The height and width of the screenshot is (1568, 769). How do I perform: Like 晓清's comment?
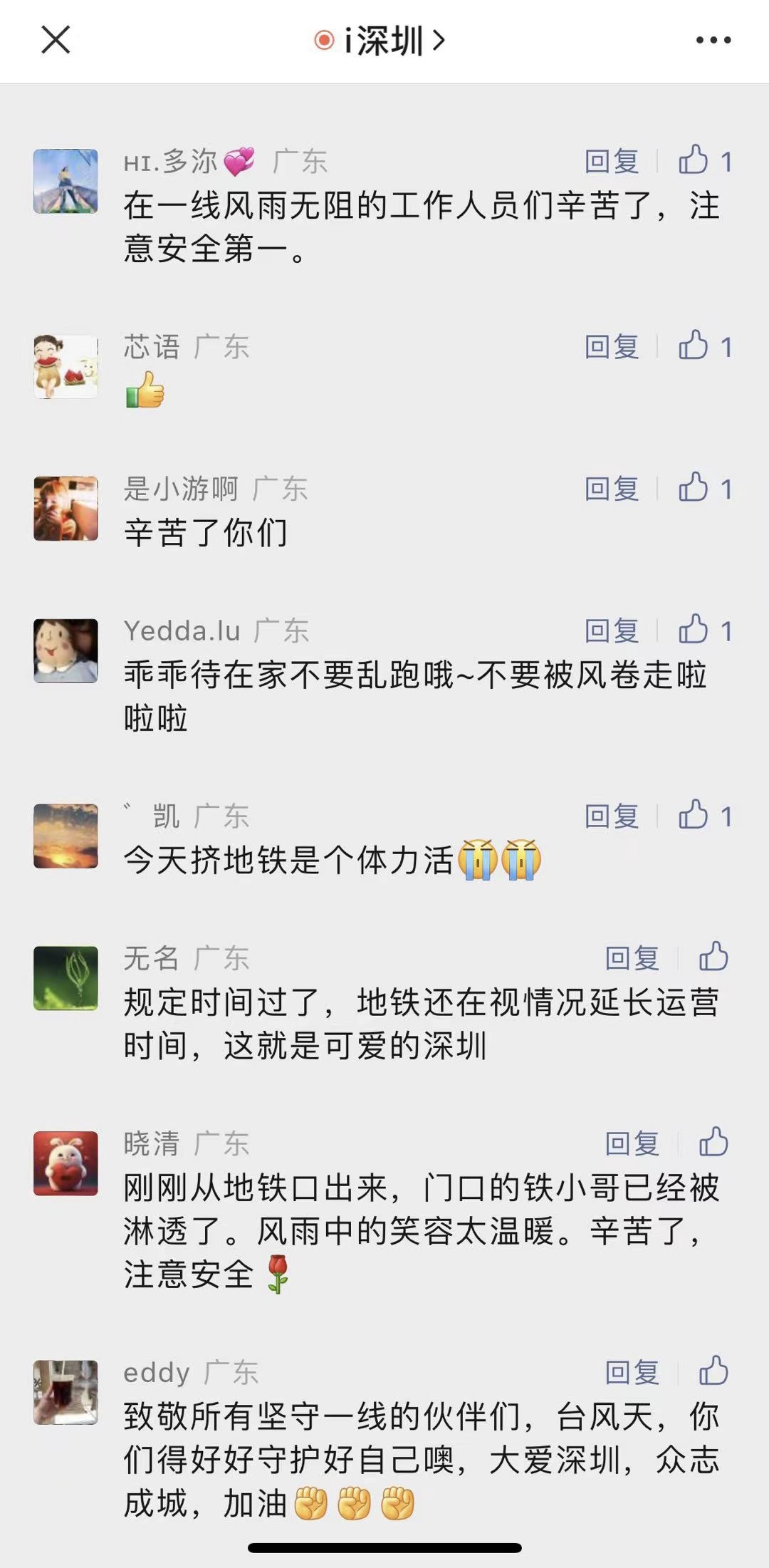[713, 1142]
